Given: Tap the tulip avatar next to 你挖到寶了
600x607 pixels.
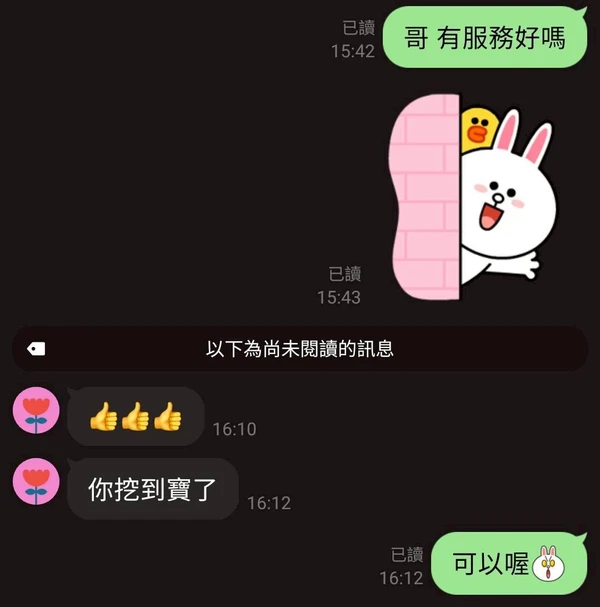Looking at the screenshot, I should 36,483.
